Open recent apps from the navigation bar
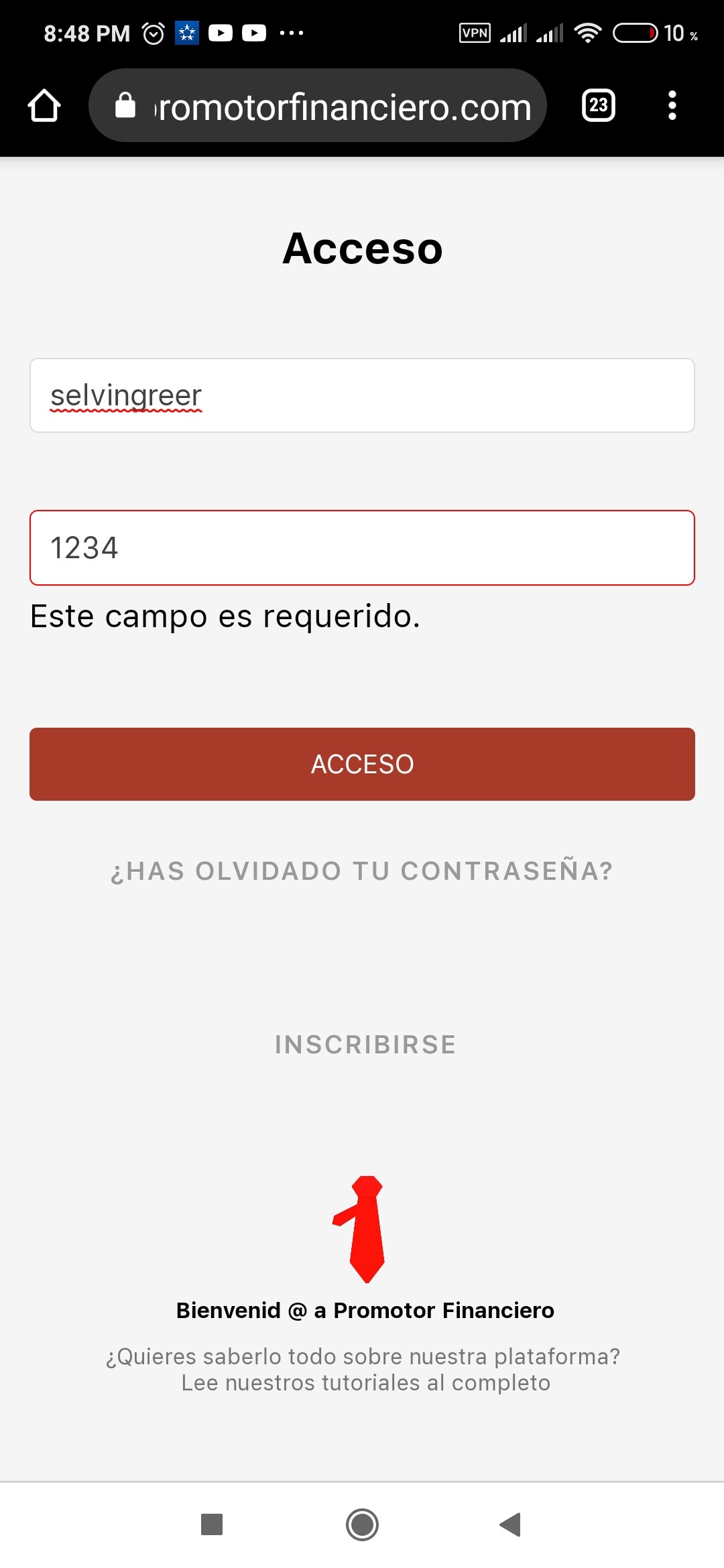The width and height of the screenshot is (724, 1568). pyautogui.click(x=212, y=1524)
